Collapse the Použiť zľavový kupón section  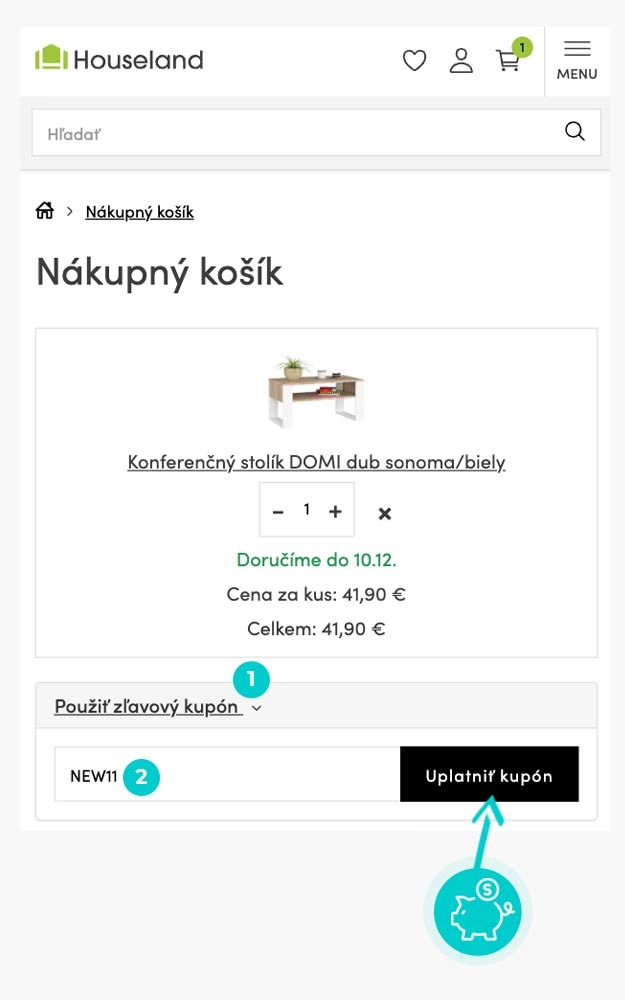pyautogui.click(x=148, y=707)
